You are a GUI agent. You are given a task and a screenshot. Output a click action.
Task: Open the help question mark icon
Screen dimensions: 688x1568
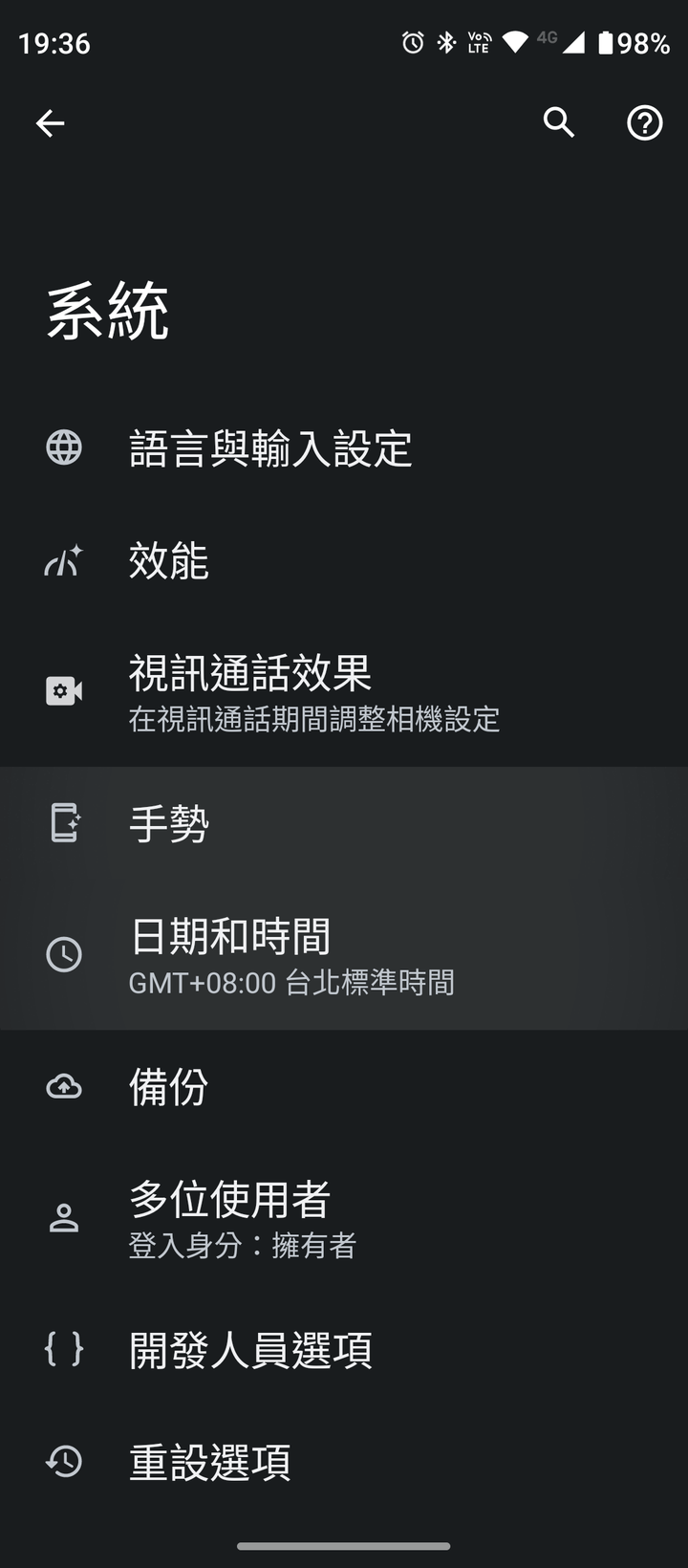(645, 123)
